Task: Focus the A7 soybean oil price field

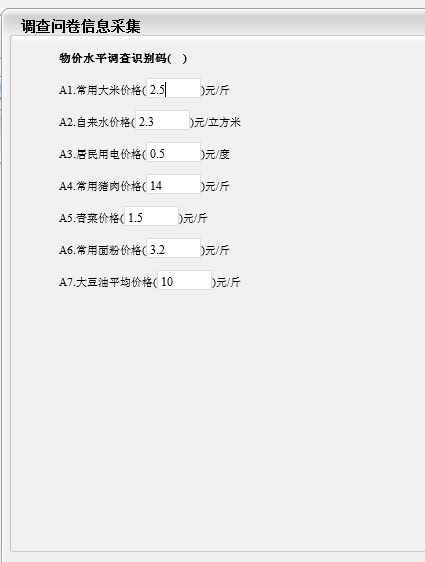Action: [185, 280]
